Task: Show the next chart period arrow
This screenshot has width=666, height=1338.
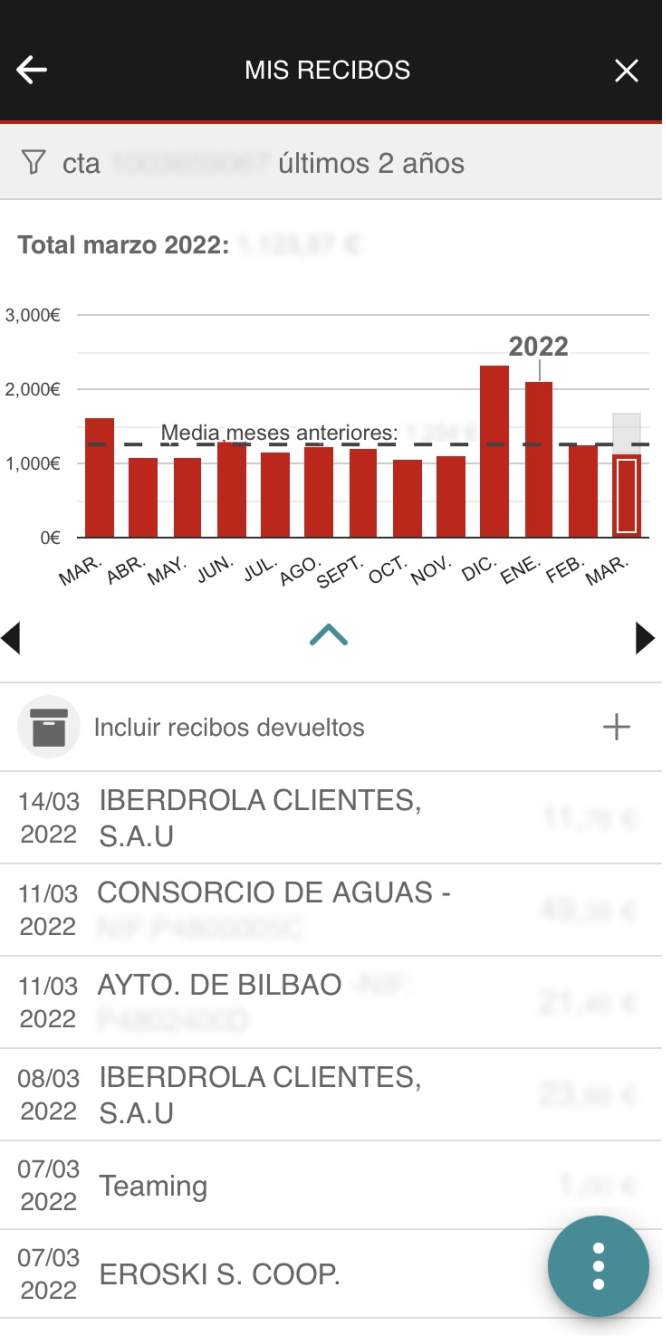Action: click(645, 637)
